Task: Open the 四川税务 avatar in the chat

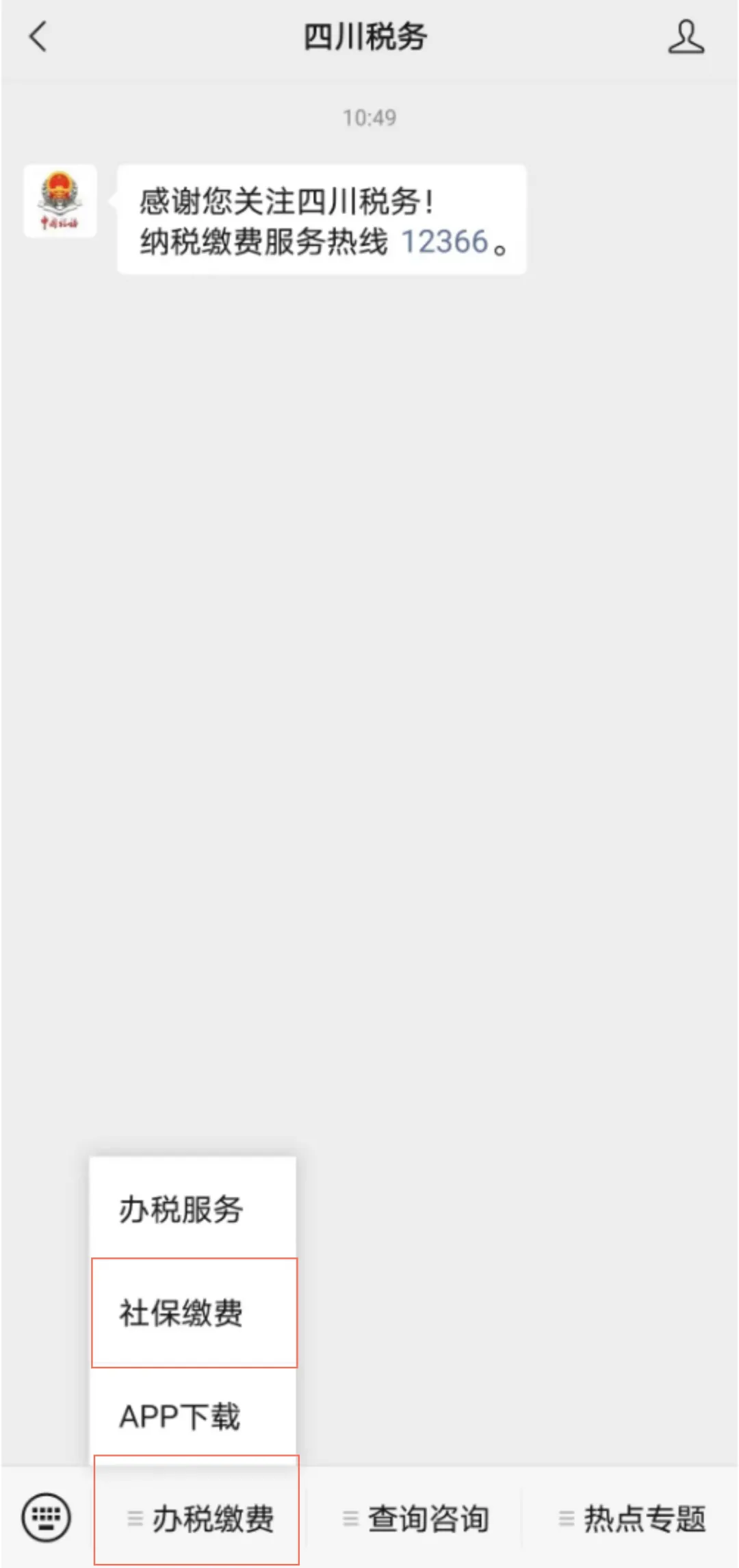Action: point(60,201)
